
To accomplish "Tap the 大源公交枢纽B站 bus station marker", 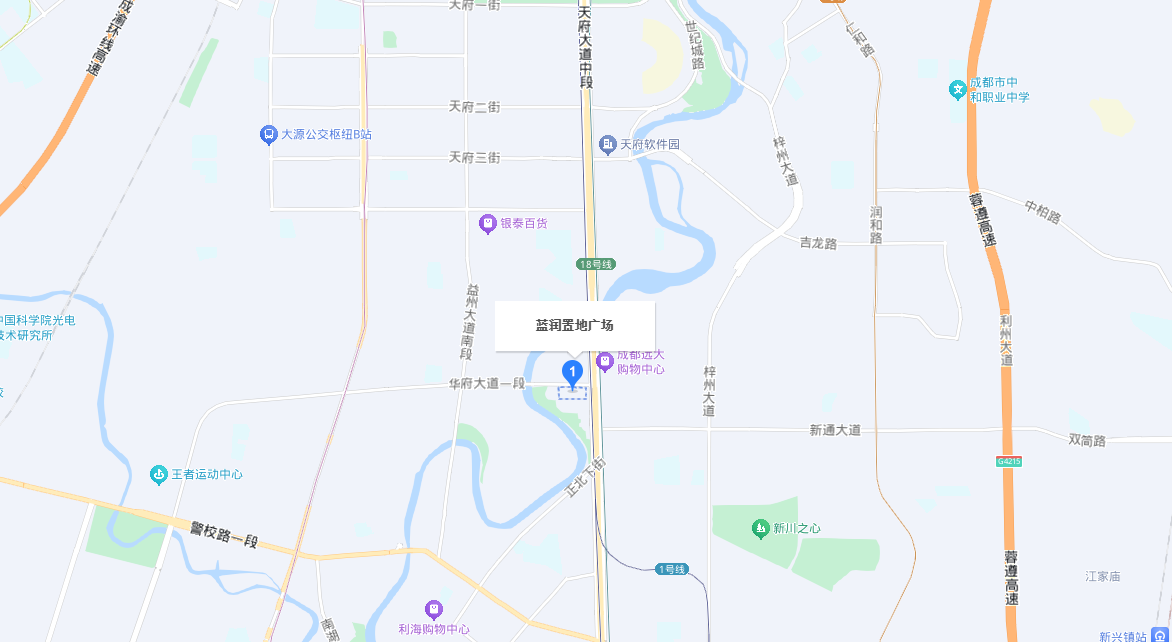I will click(x=268, y=134).
